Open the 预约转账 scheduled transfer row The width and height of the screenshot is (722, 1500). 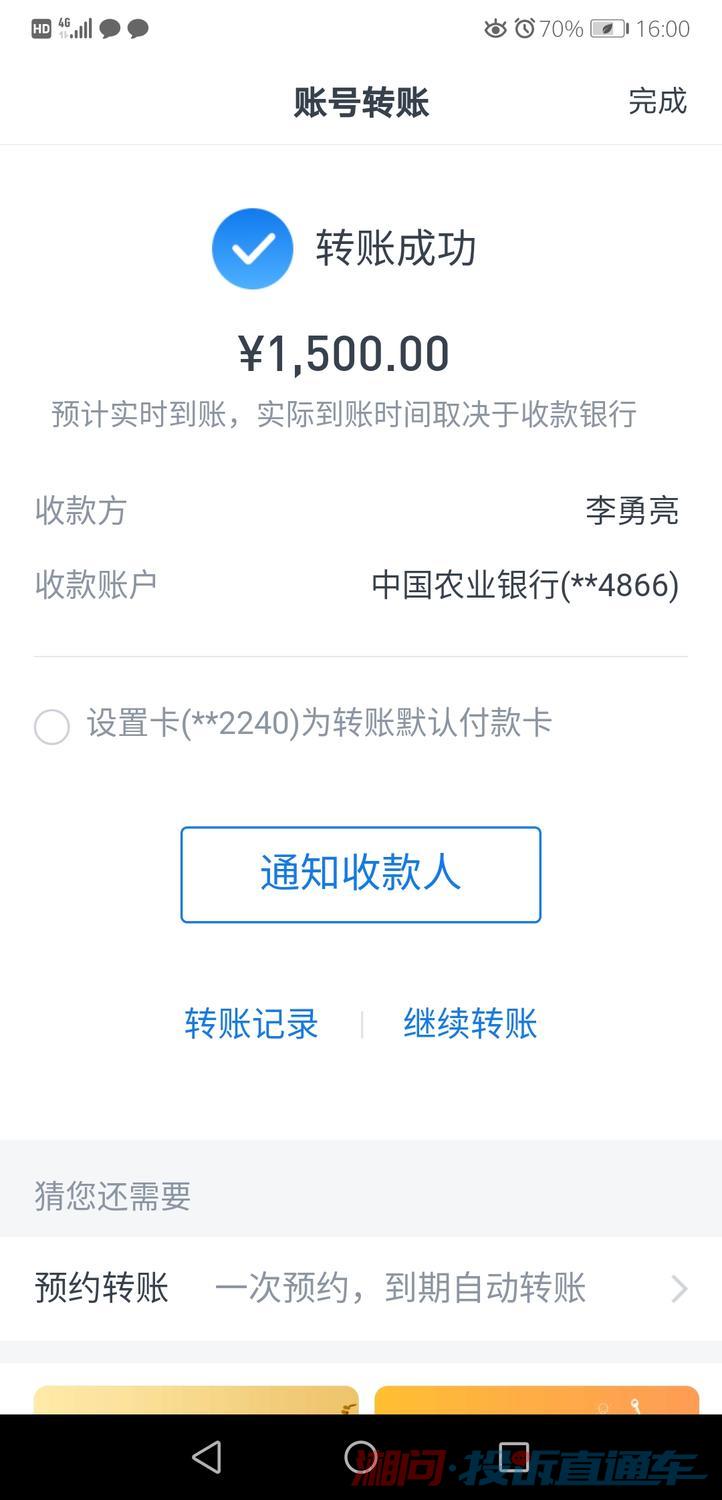coord(361,1288)
